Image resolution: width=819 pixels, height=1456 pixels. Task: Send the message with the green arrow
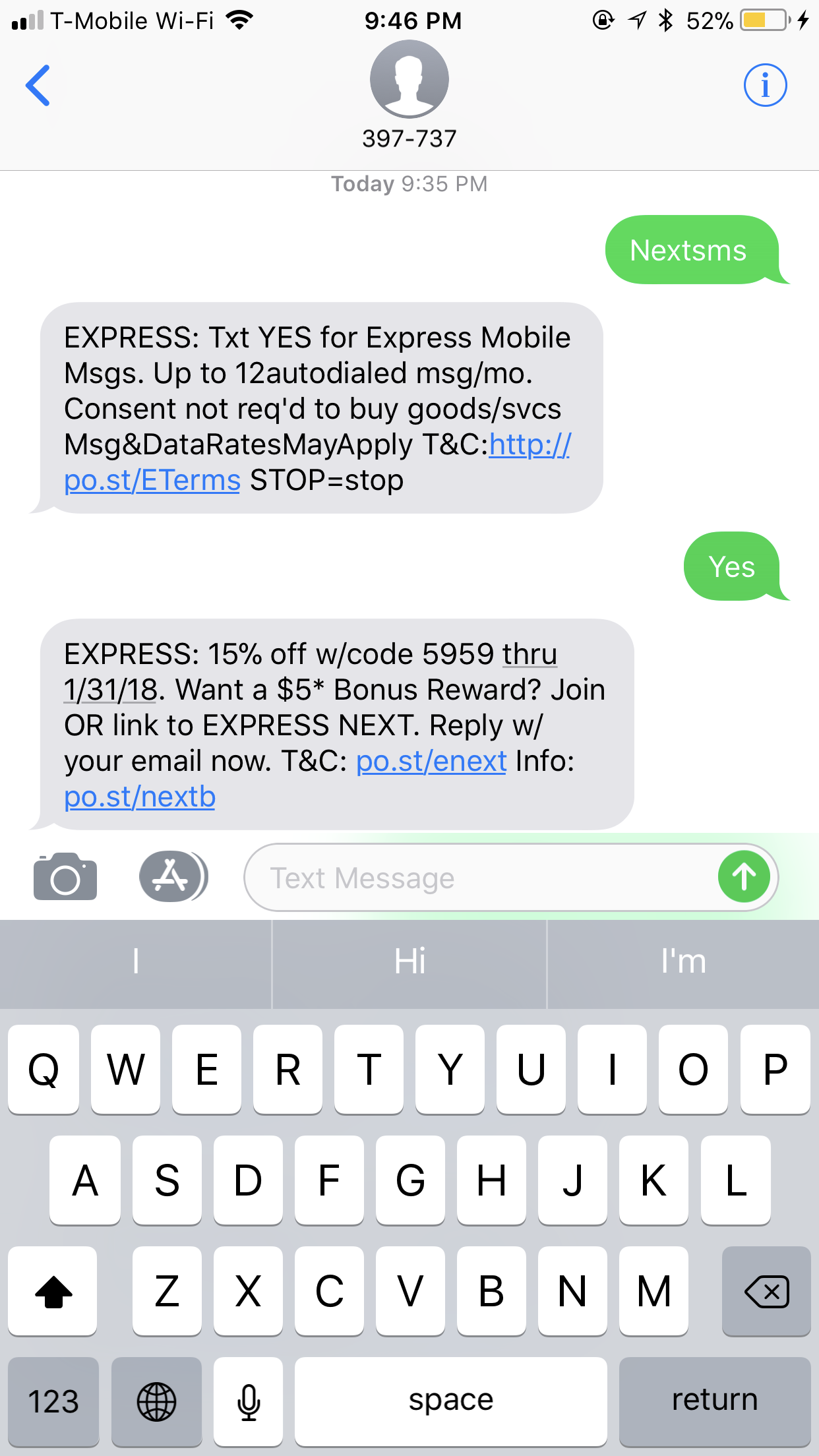[x=744, y=877]
